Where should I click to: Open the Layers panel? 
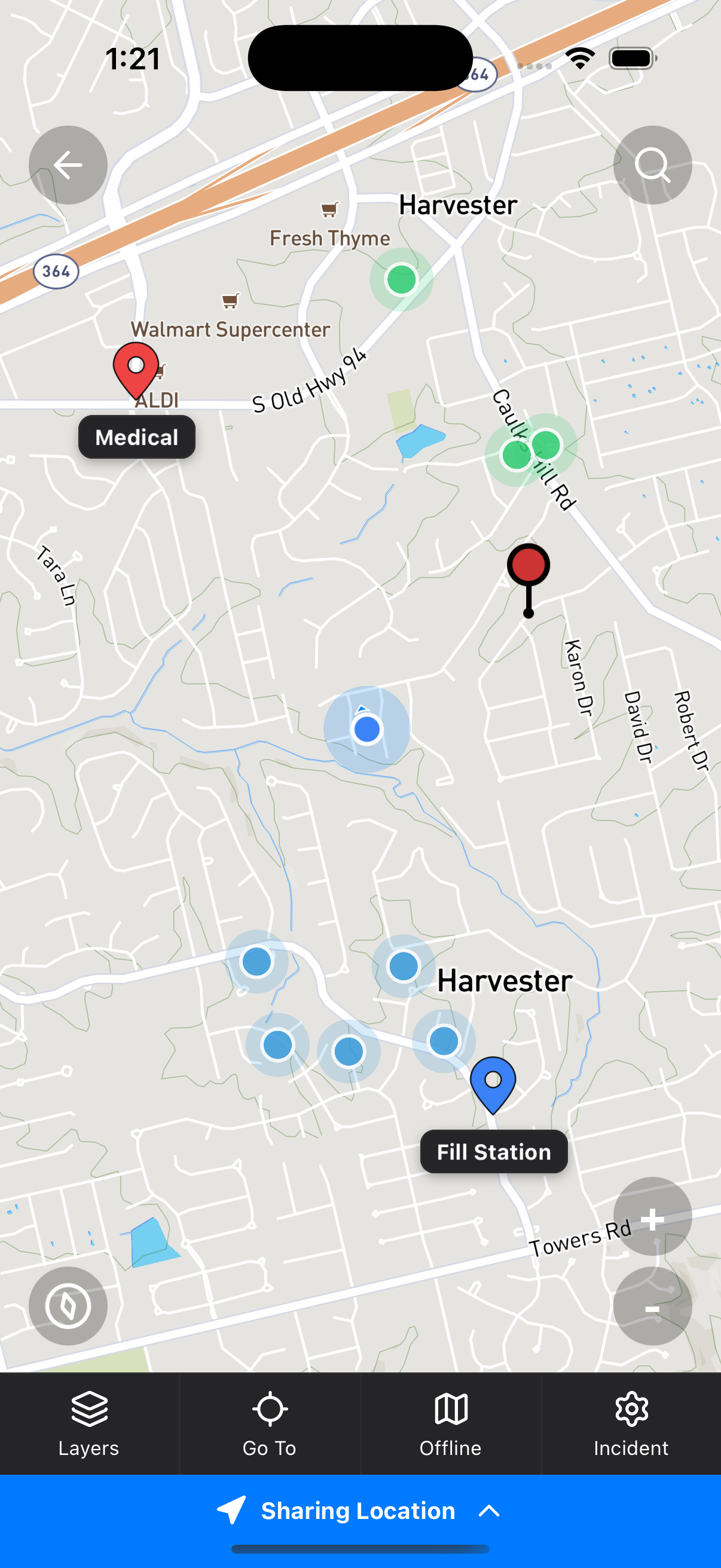[x=89, y=1418]
